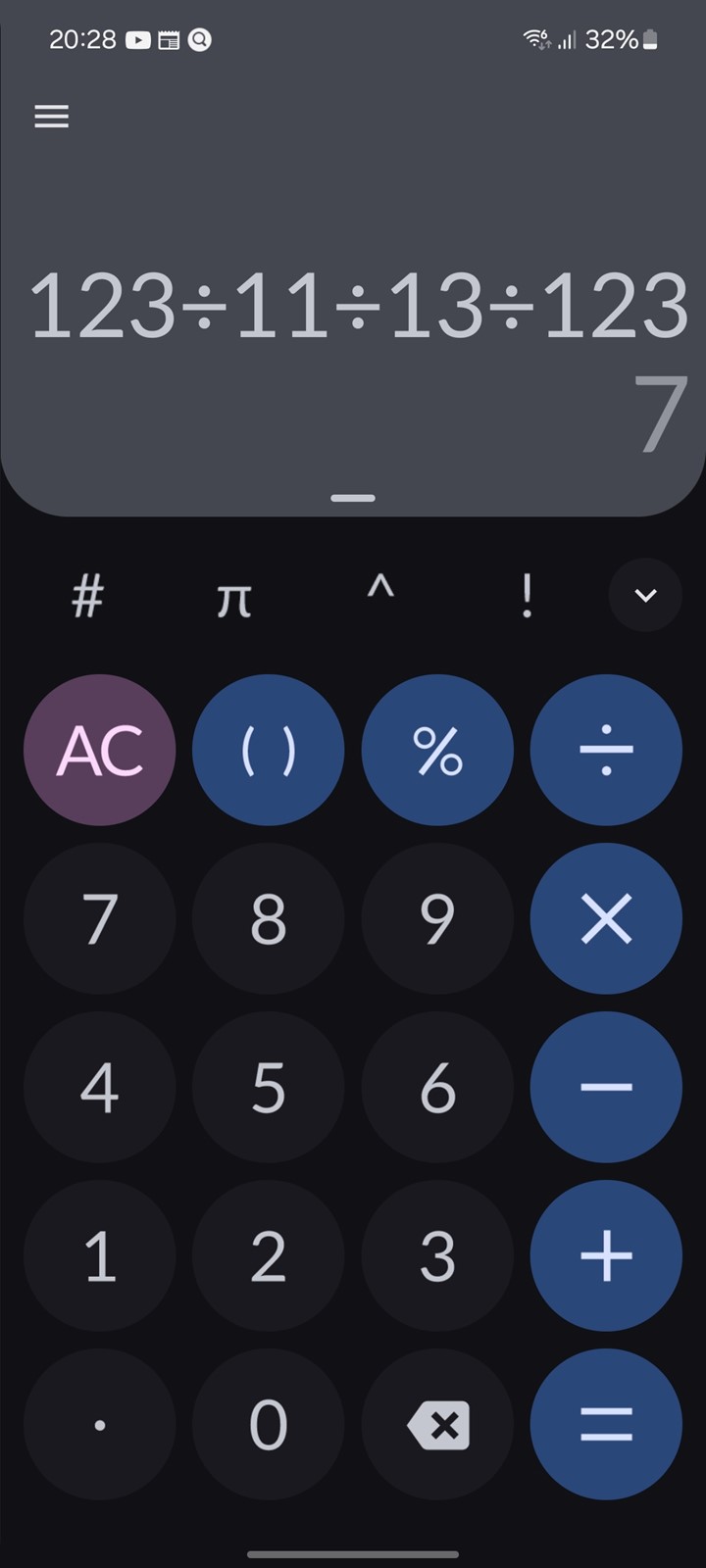The image size is (706, 1568).
Task: Tap the plus operator
Action: [x=606, y=1256]
